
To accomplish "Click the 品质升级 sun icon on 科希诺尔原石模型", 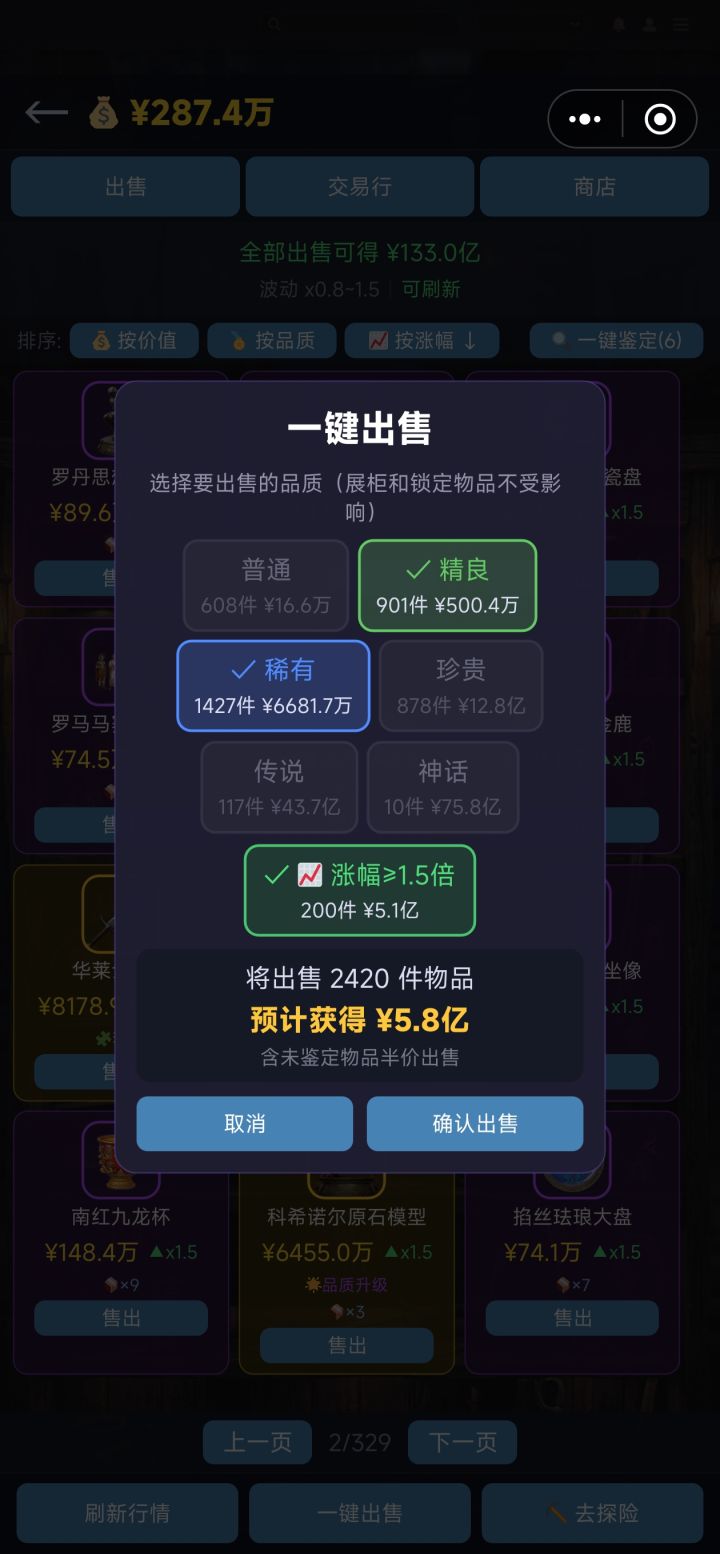I will (314, 1283).
